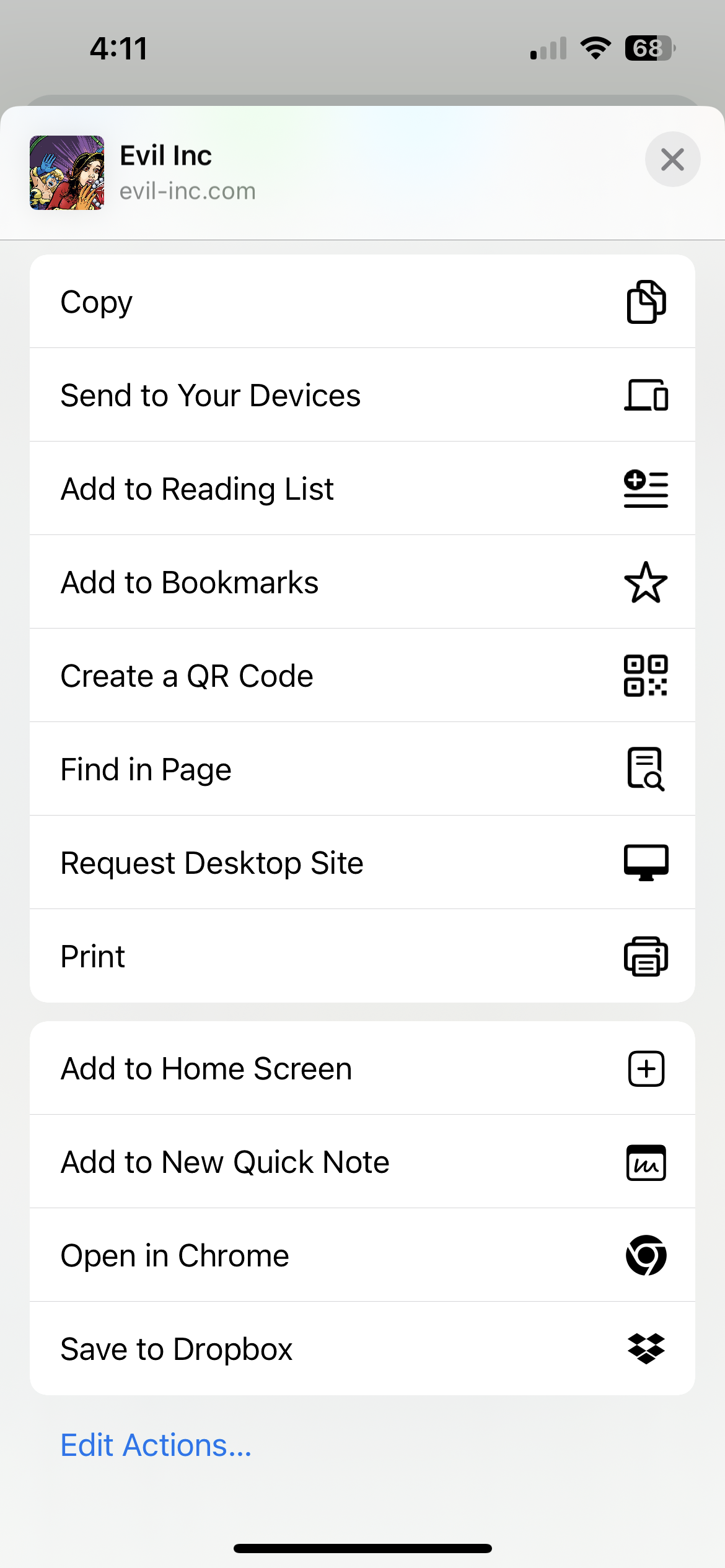Print this page
Image resolution: width=725 pixels, height=1568 pixels.
[362, 956]
